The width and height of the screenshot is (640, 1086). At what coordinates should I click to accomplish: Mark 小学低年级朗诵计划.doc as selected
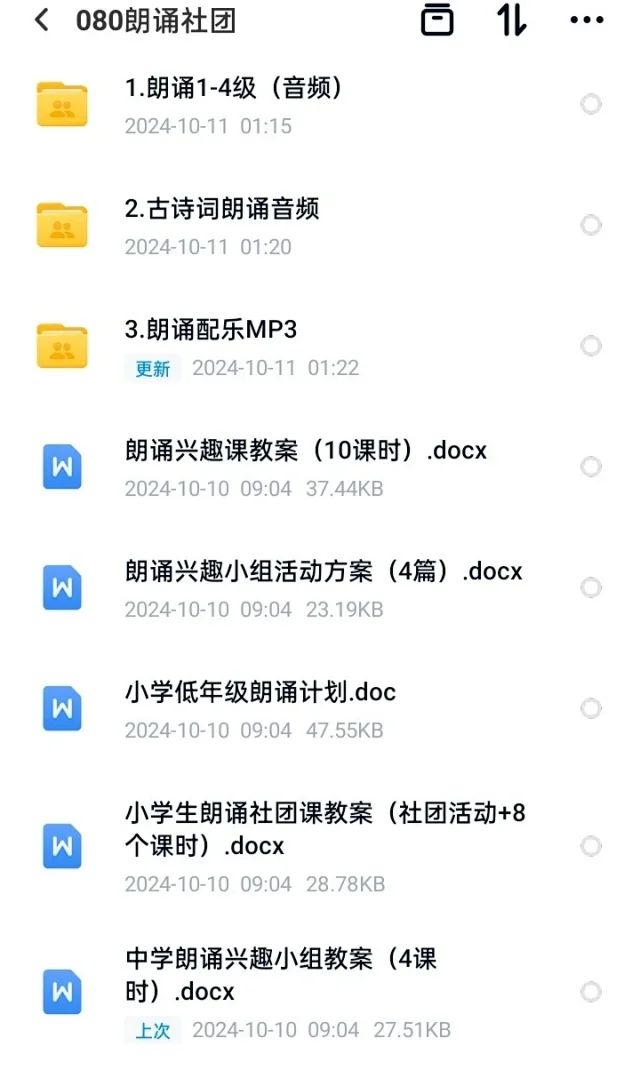coord(591,708)
